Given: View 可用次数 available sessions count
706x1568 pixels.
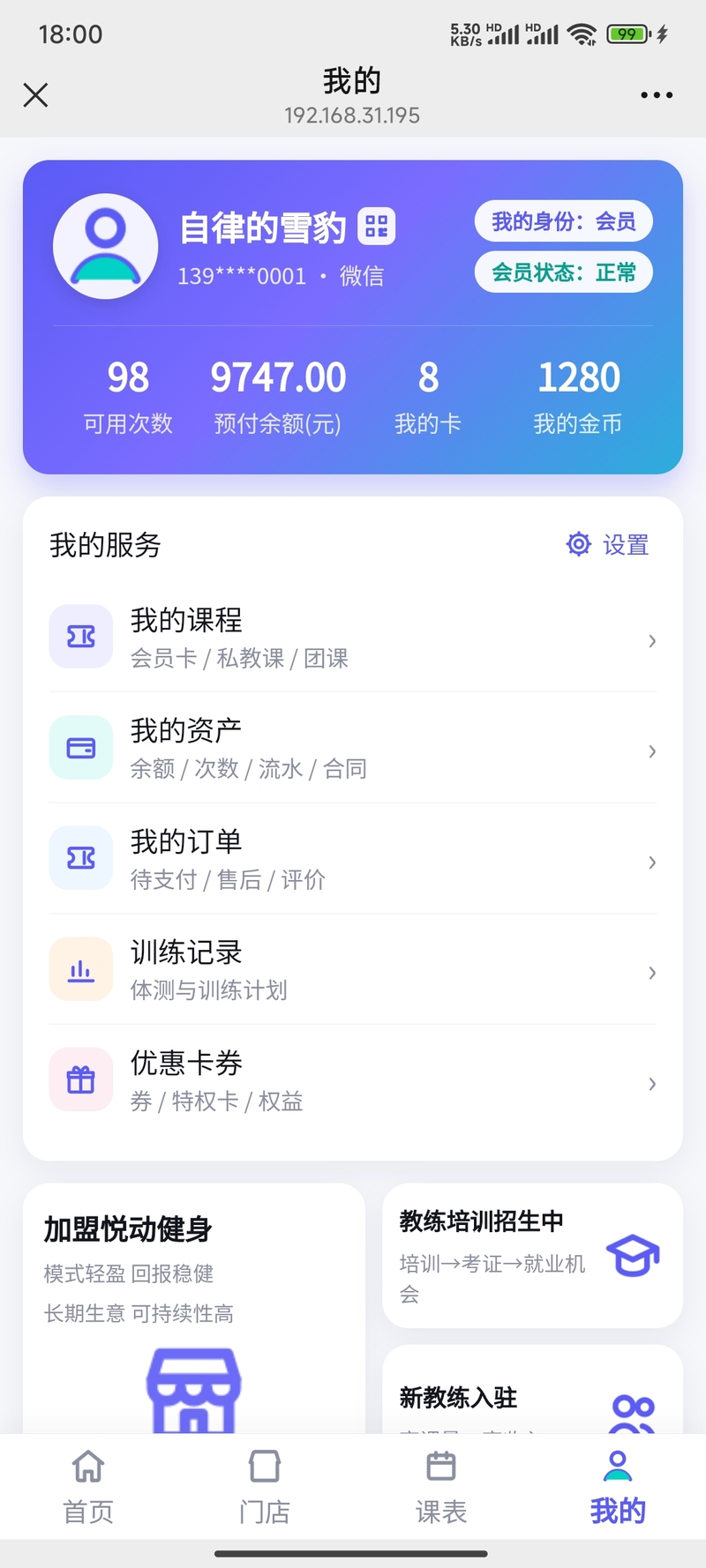Looking at the screenshot, I should [128, 397].
